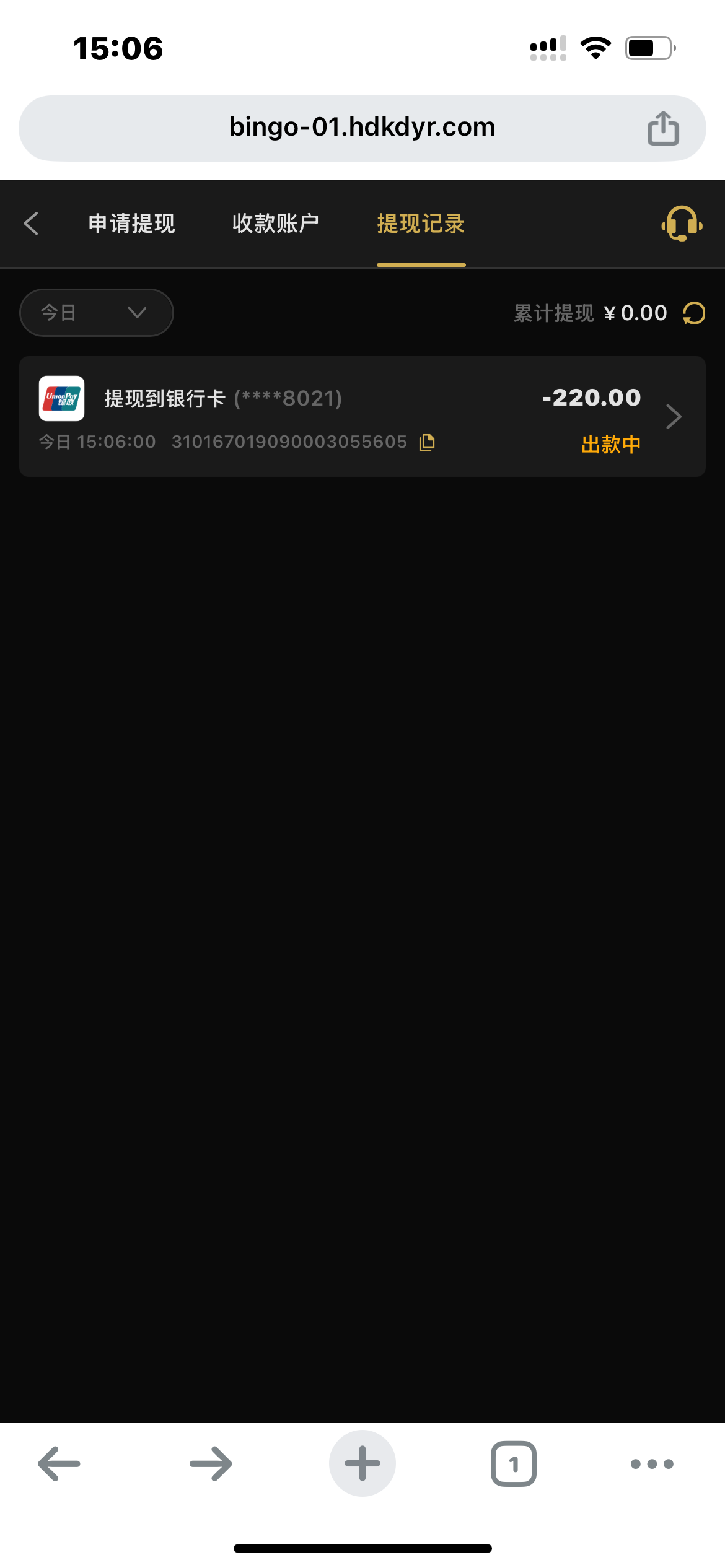Copy order number 3101670190900003055605

(427, 442)
